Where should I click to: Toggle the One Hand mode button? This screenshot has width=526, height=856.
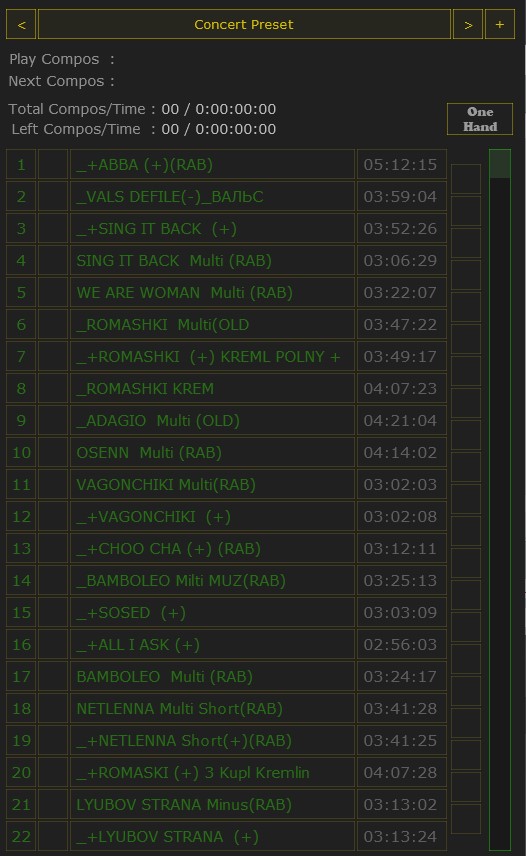click(480, 119)
